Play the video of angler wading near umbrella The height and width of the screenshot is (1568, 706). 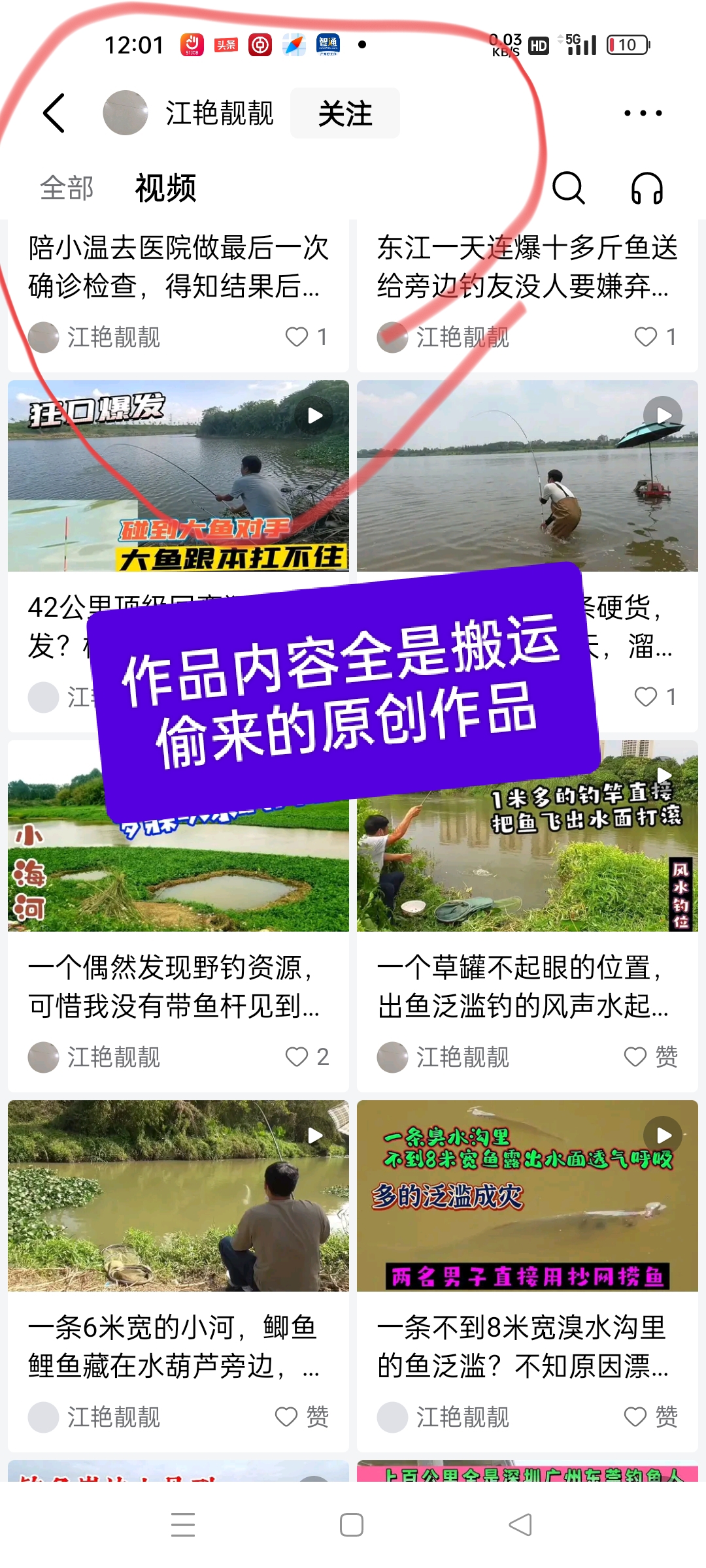(x=527, y=476)
